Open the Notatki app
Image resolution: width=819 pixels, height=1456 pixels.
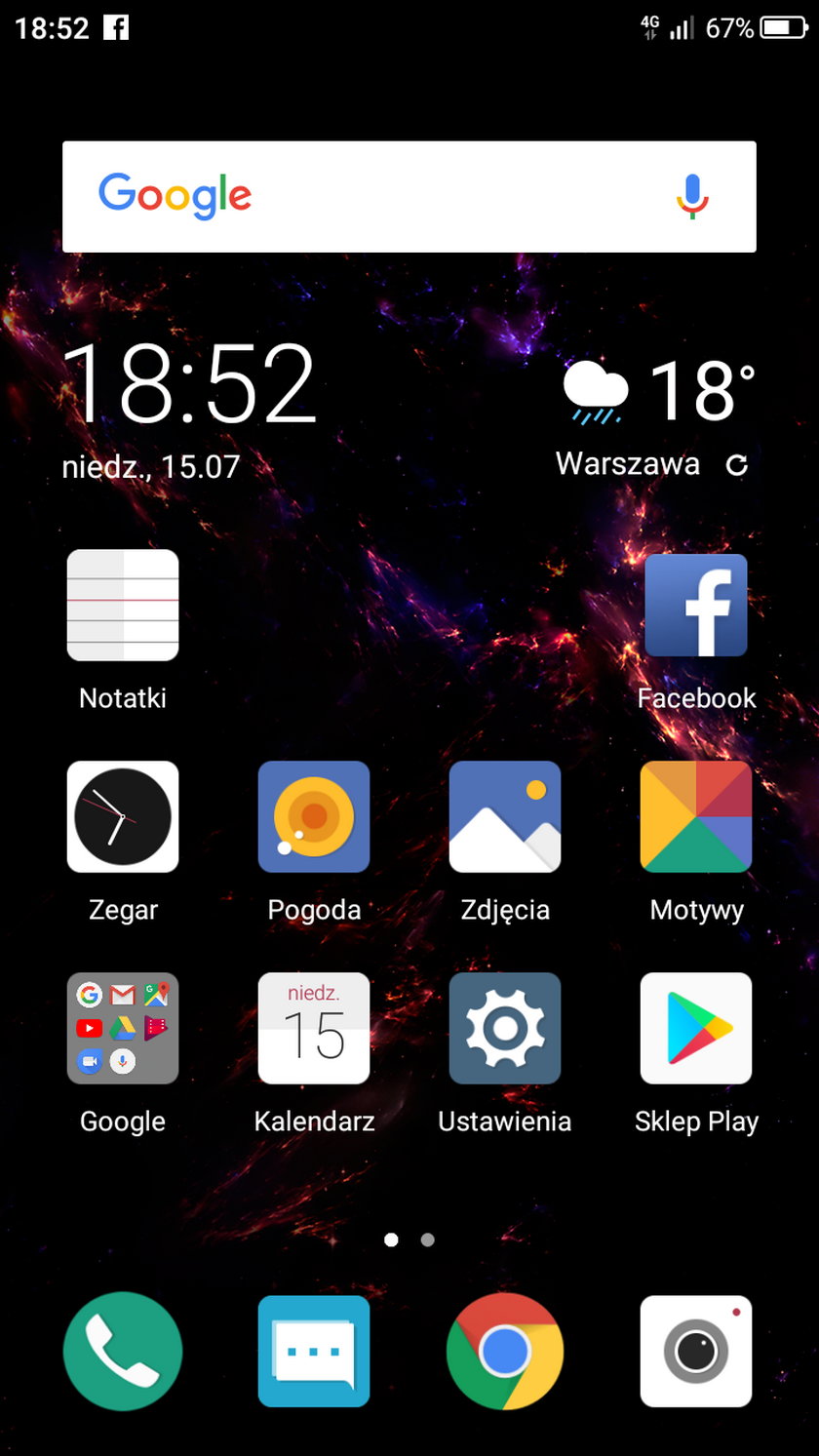[x=123, y=606]
